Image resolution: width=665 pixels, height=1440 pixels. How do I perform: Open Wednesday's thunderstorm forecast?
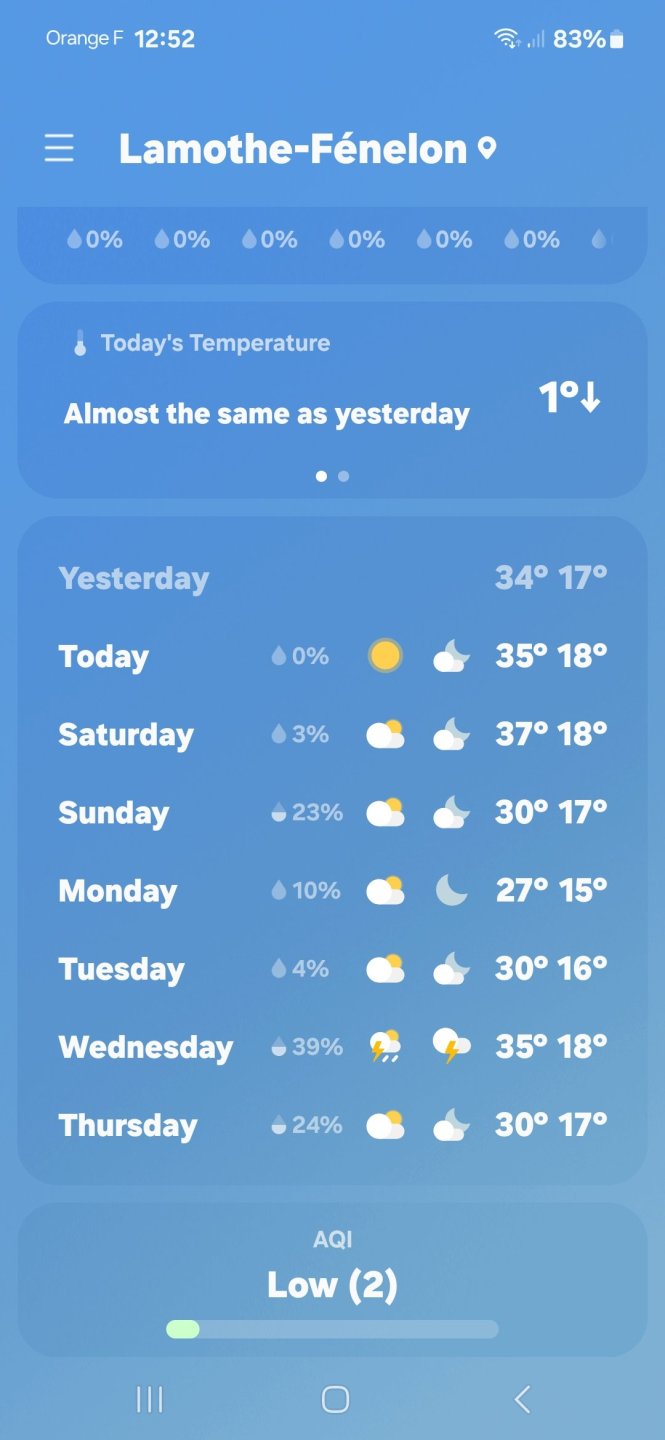332,1047
